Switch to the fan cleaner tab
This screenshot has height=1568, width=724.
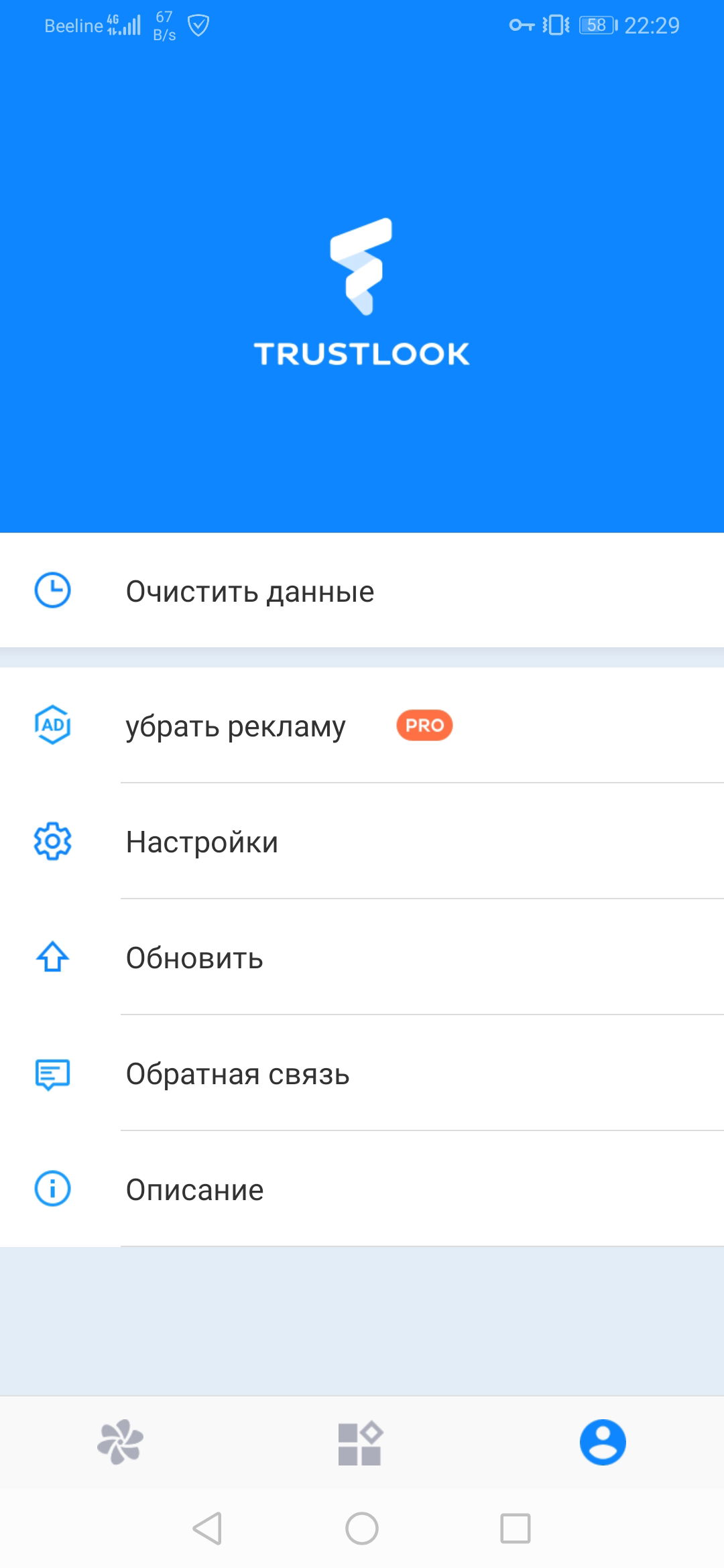point(121,1442)
